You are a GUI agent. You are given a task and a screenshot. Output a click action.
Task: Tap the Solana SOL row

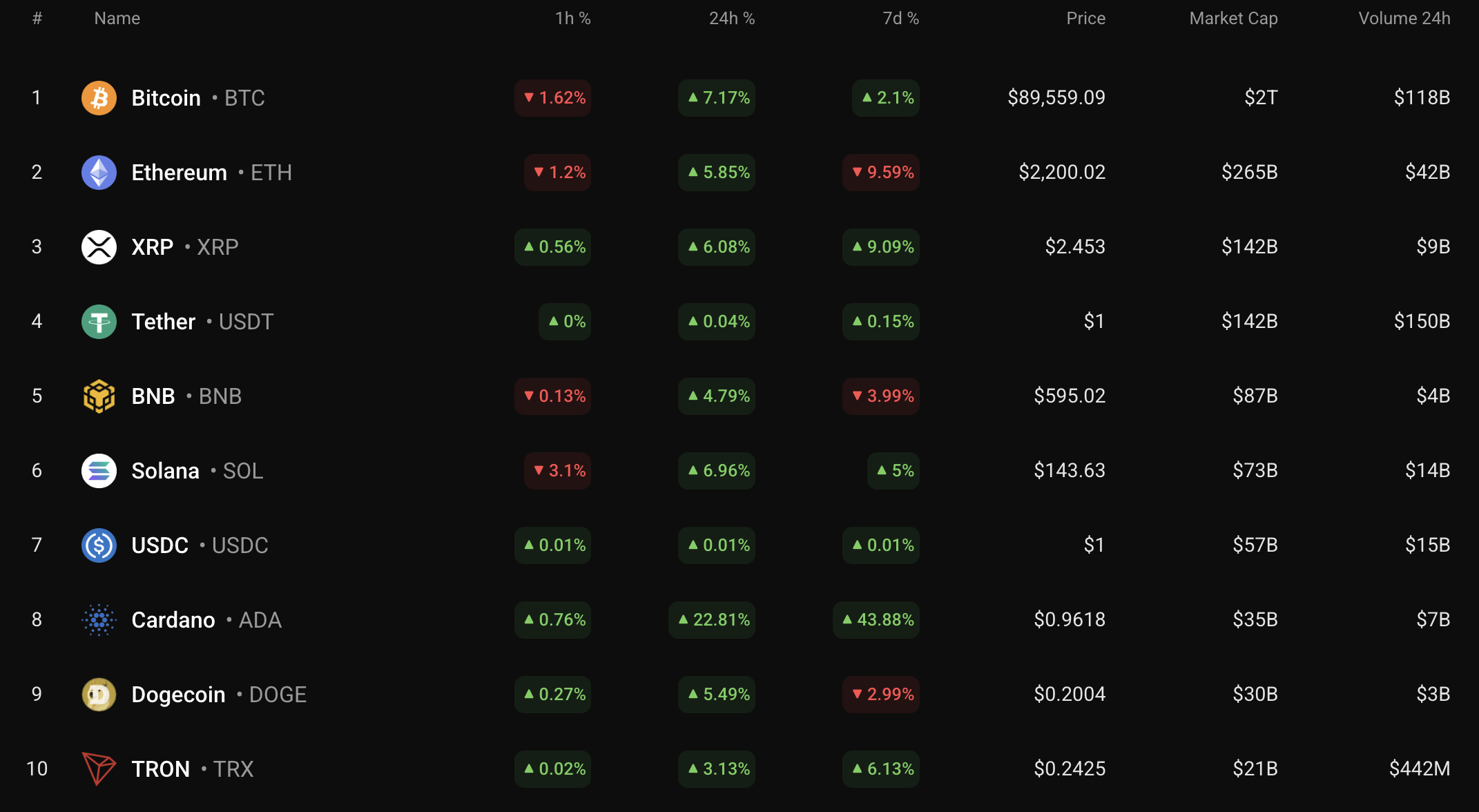click(x=165, y=471)
